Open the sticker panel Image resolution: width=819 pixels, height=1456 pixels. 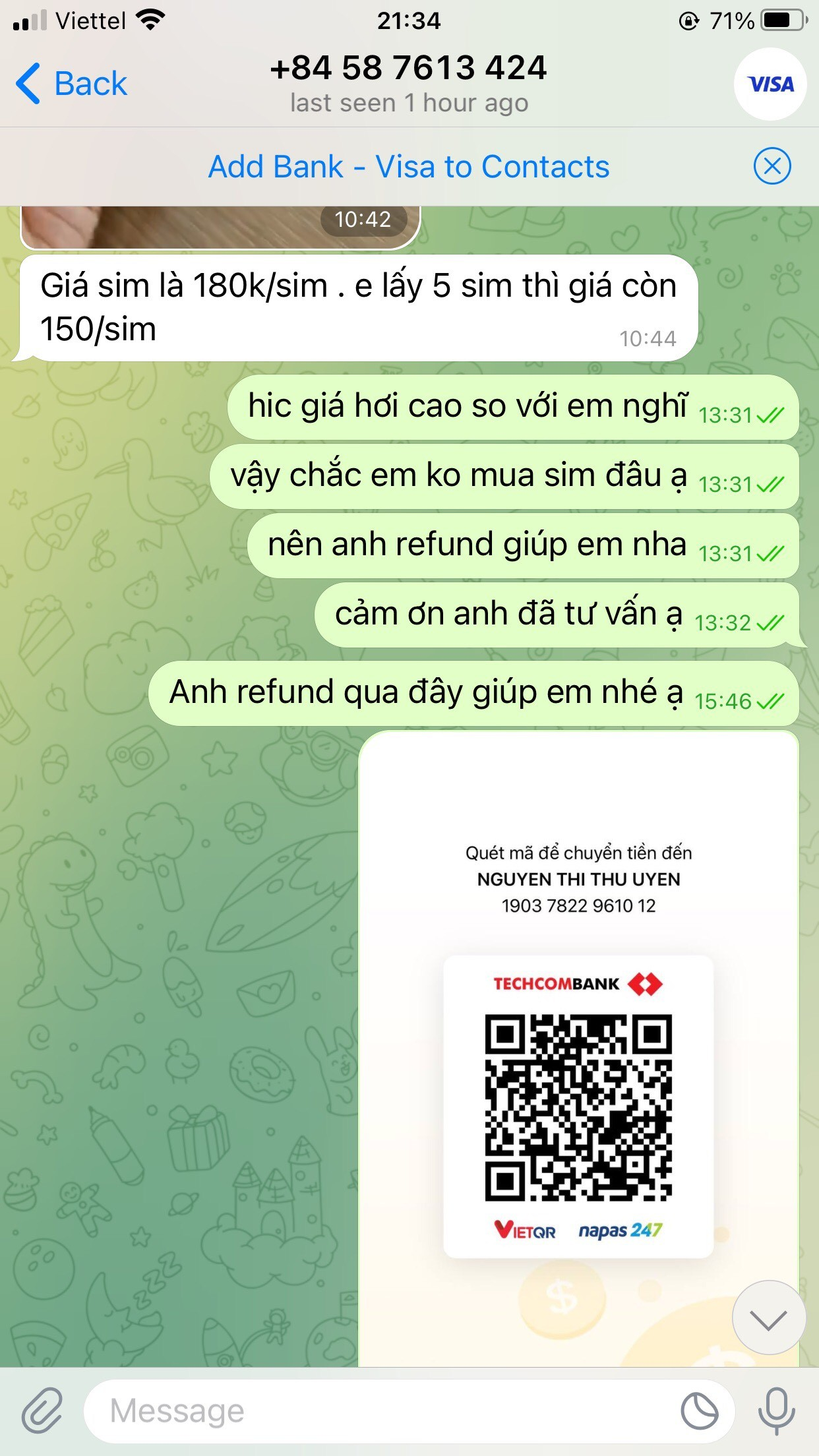699,1411
